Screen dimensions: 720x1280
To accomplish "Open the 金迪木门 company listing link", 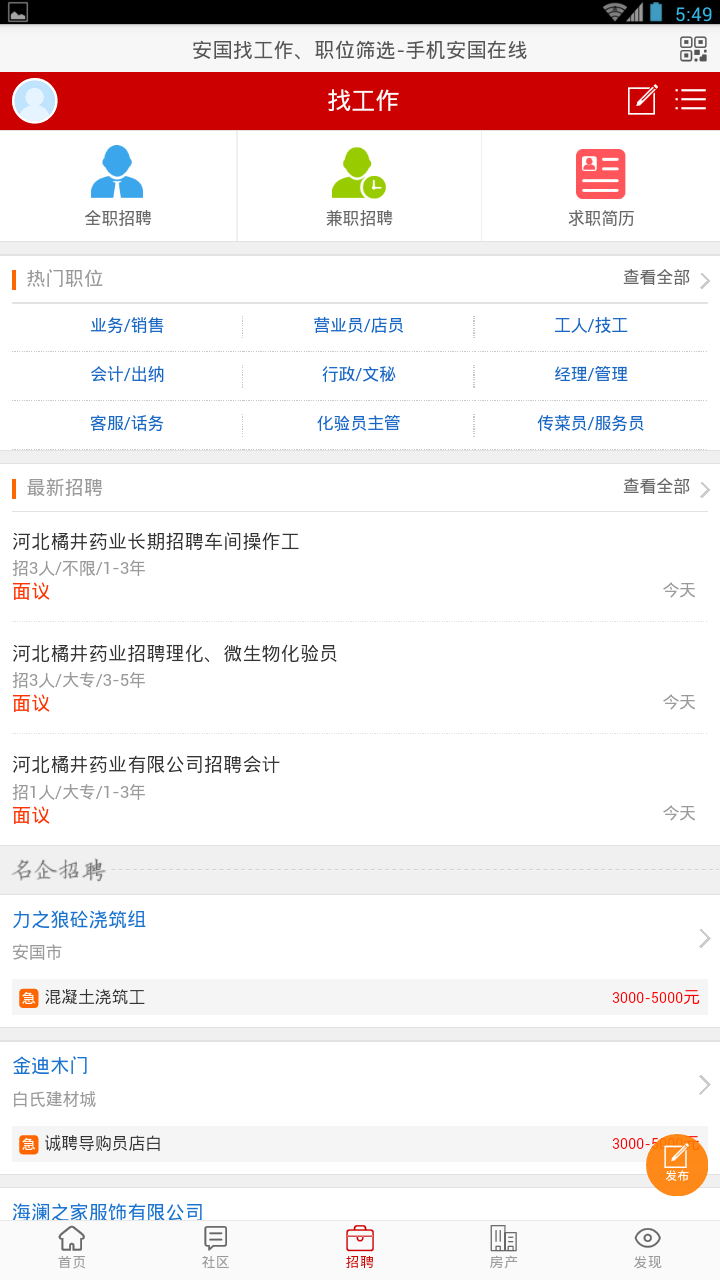I will pos(50,1066).
